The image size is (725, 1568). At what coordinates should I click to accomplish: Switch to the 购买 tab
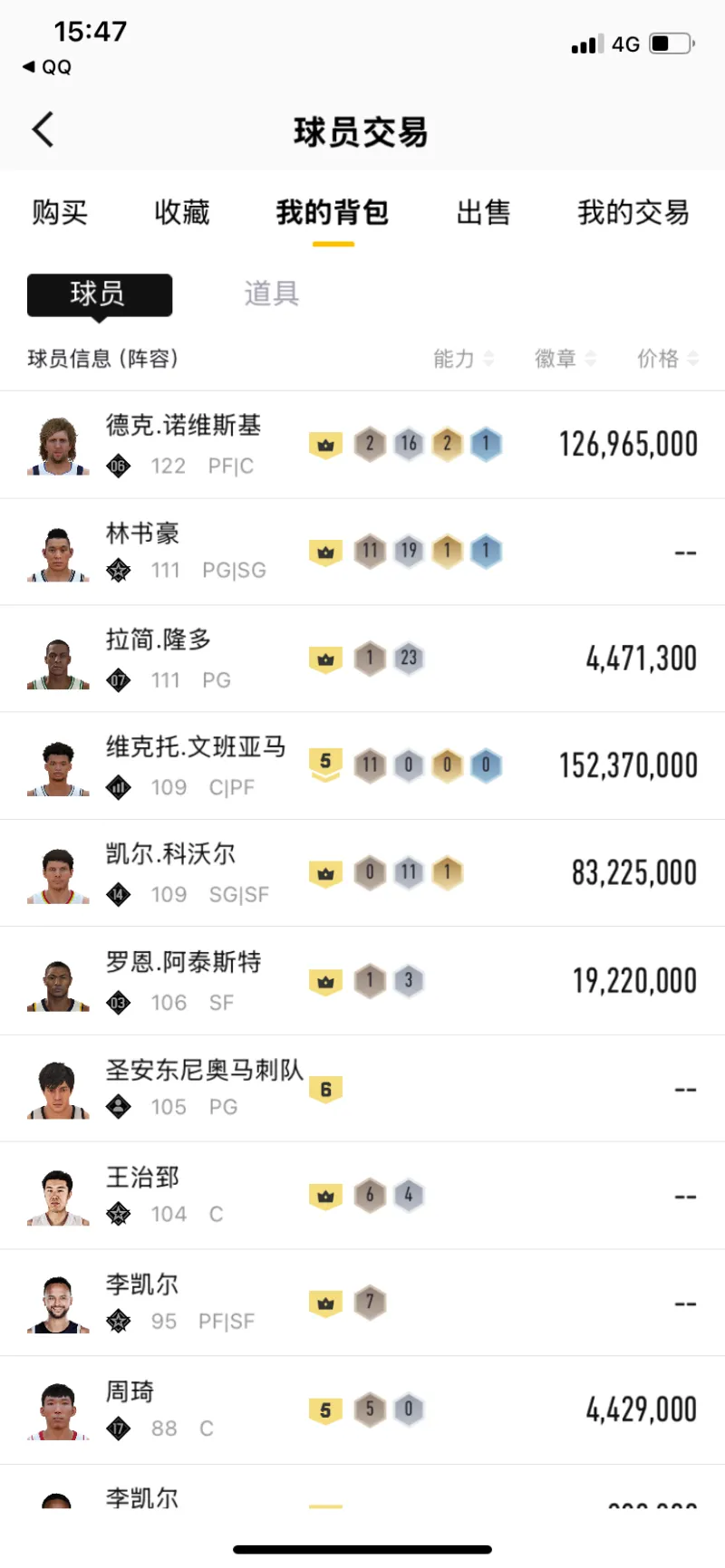point(60,213)
